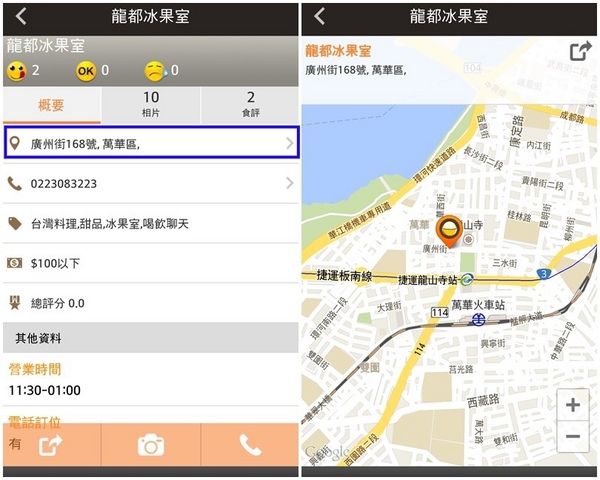Open the phone number row 0223083223
Image resolution: width=600 pixels, height=480 pixels.
[150, 184]
